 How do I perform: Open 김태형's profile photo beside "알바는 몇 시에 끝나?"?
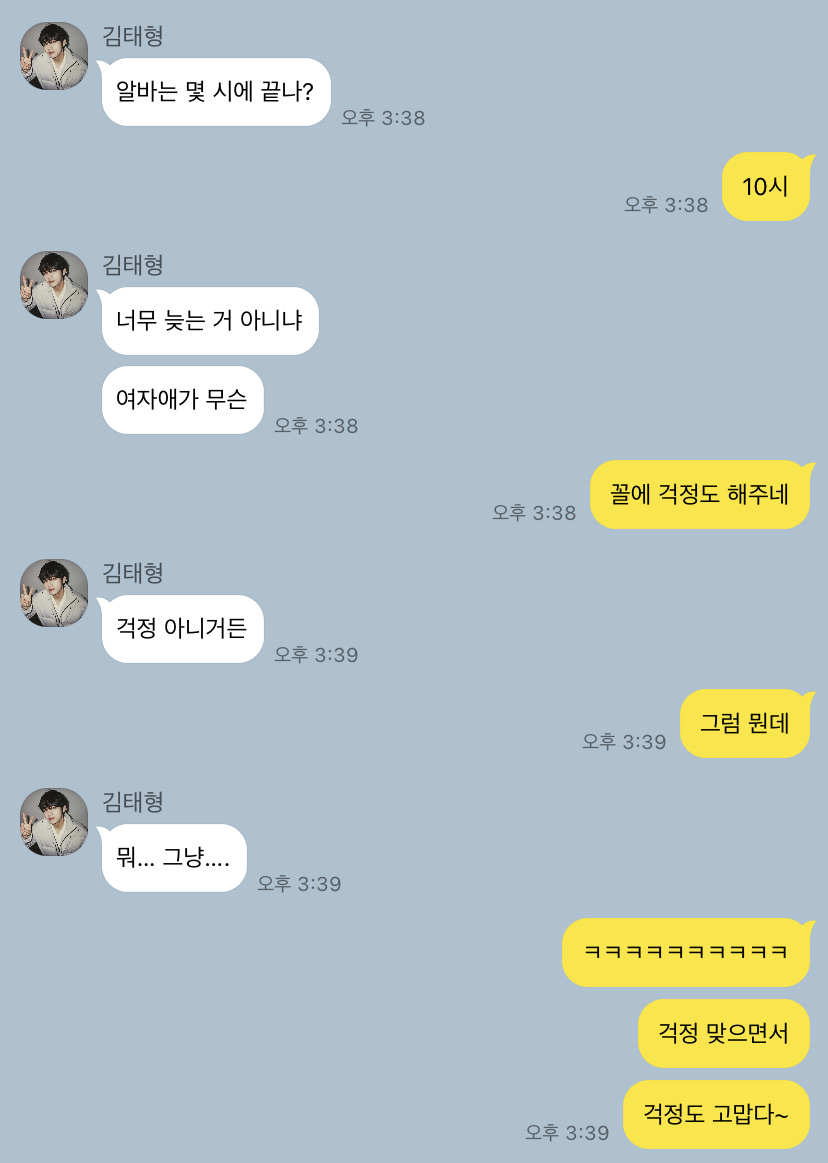coord(54,56)
